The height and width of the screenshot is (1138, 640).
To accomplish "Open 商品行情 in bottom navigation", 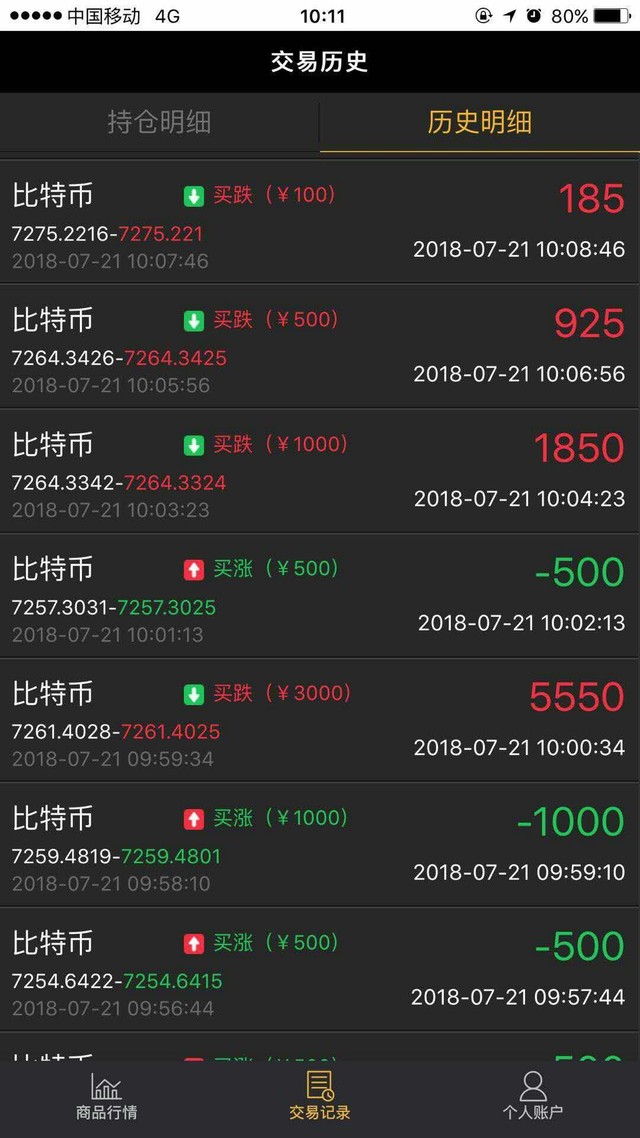I will pyautogui.click(x=107, y=1096).
